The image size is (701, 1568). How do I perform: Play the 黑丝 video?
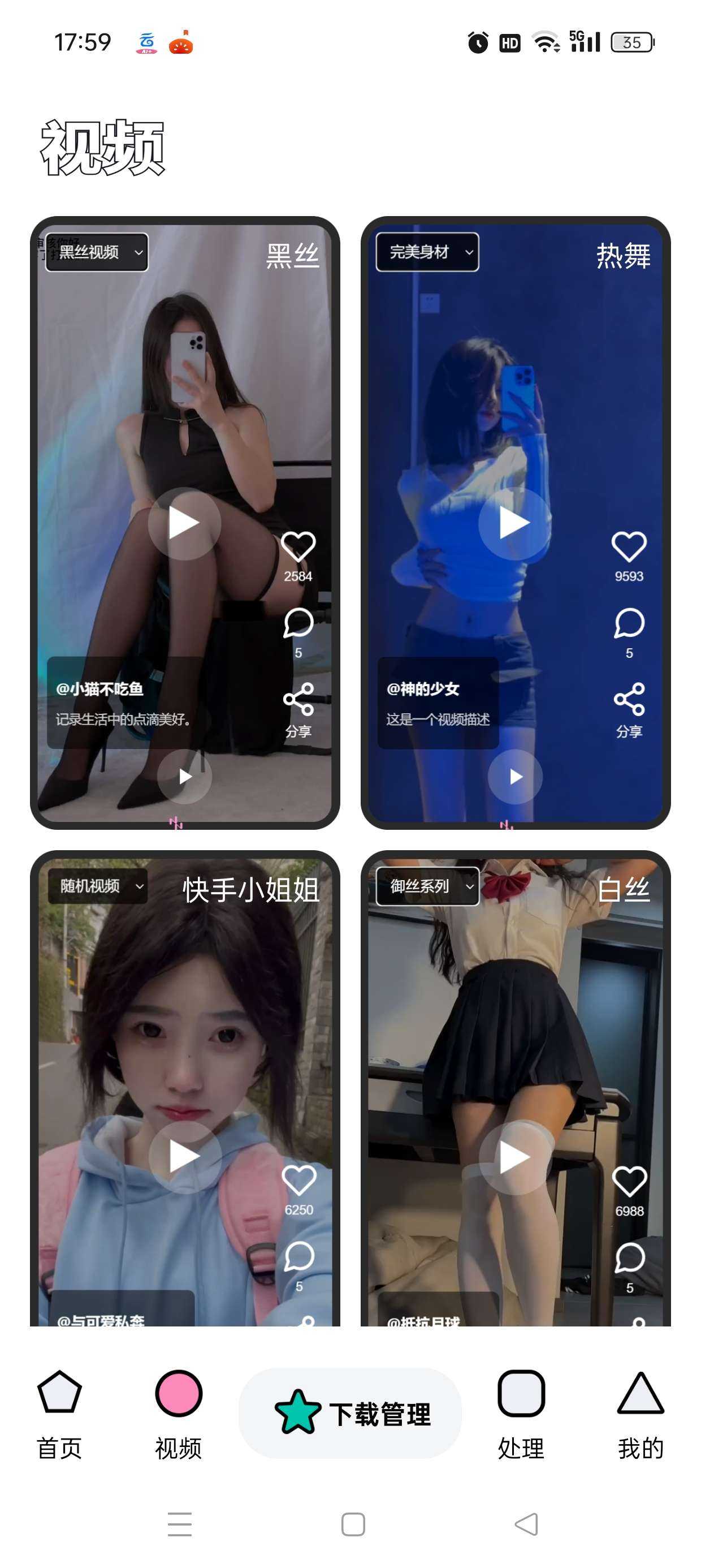184,523
